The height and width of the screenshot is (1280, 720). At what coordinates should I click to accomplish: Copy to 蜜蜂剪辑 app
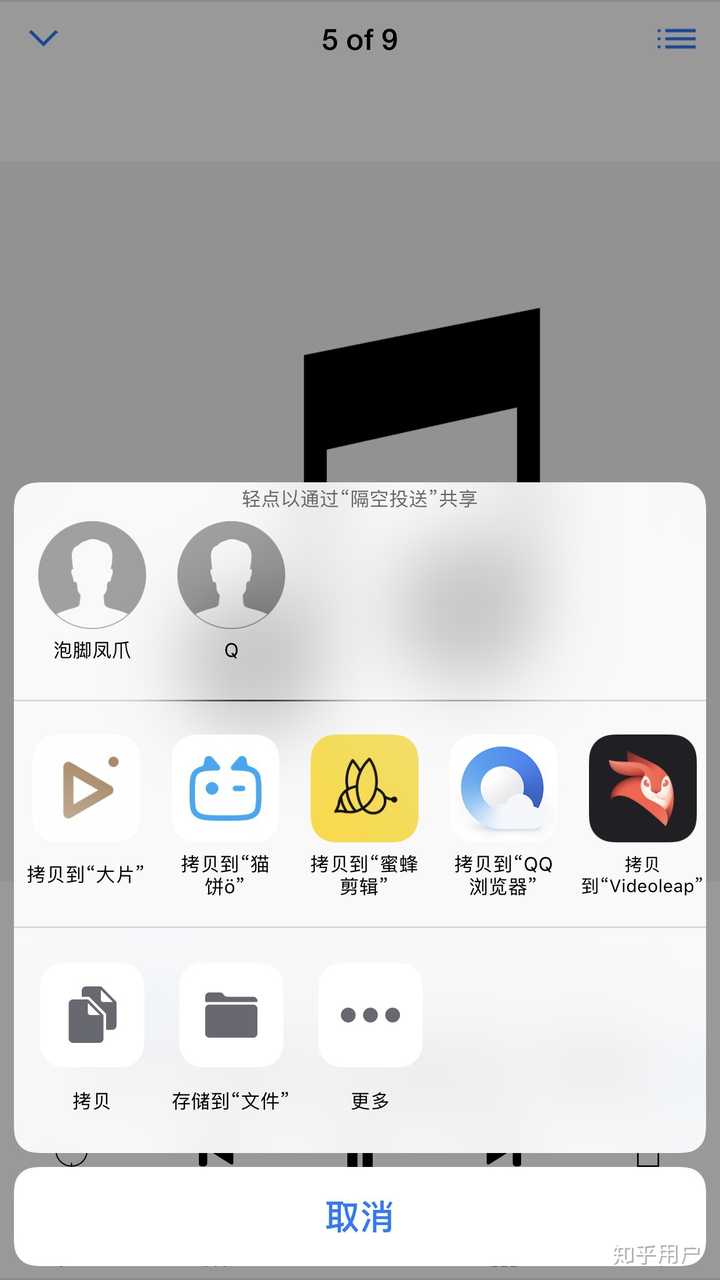(x=364, y=789)
